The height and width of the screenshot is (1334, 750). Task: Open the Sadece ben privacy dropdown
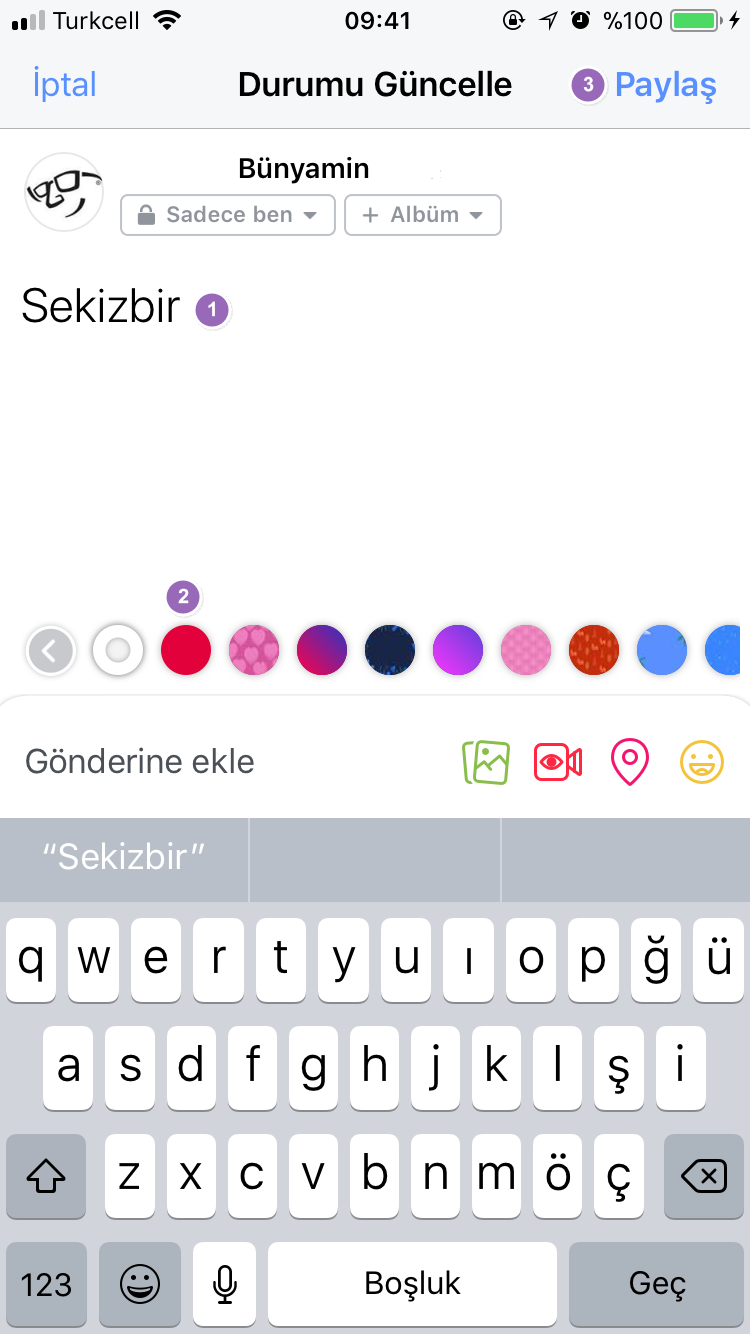pos(228,215)
